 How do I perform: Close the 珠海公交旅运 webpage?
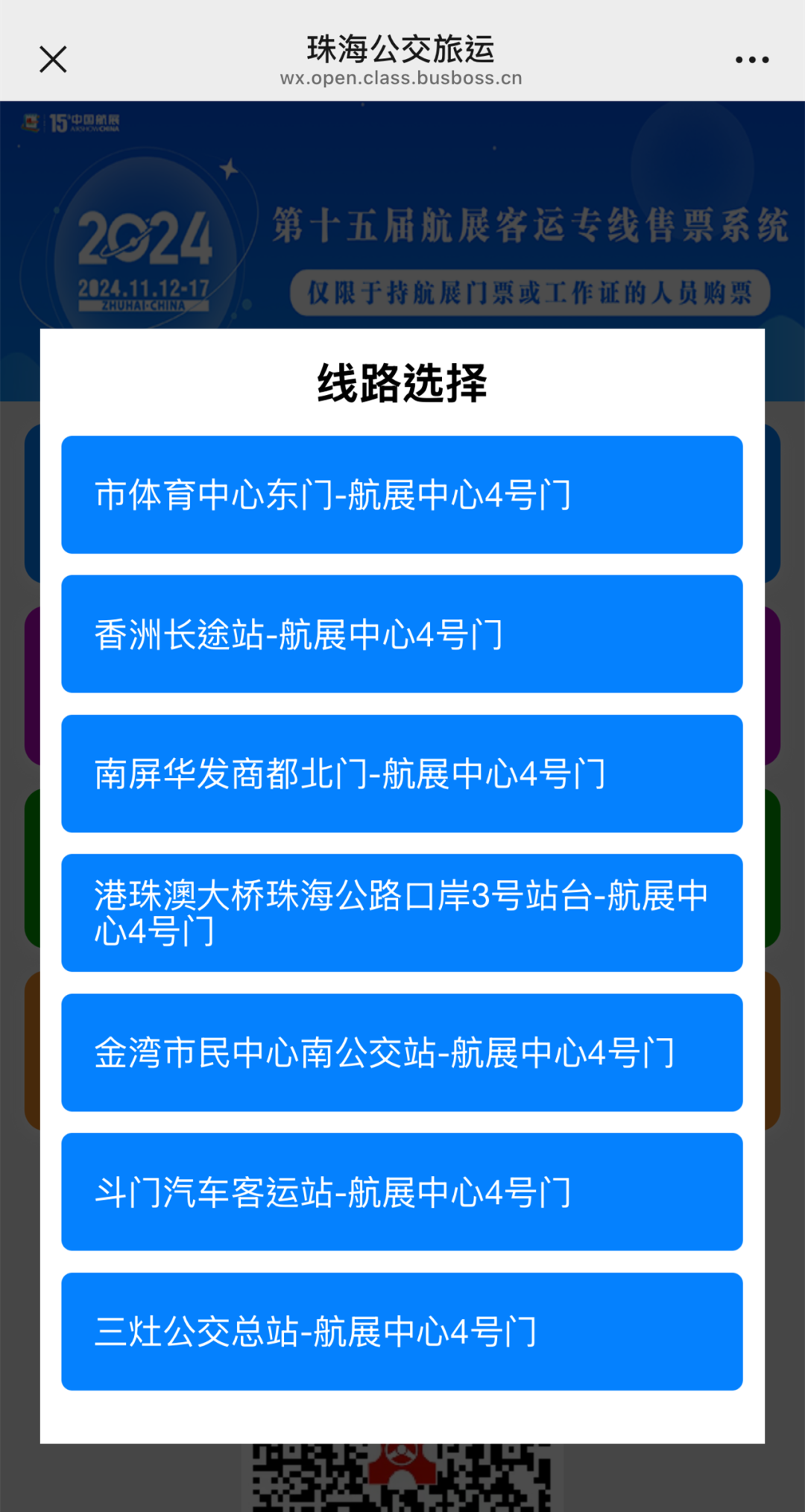pyautogui.click(x=53, y=60)
